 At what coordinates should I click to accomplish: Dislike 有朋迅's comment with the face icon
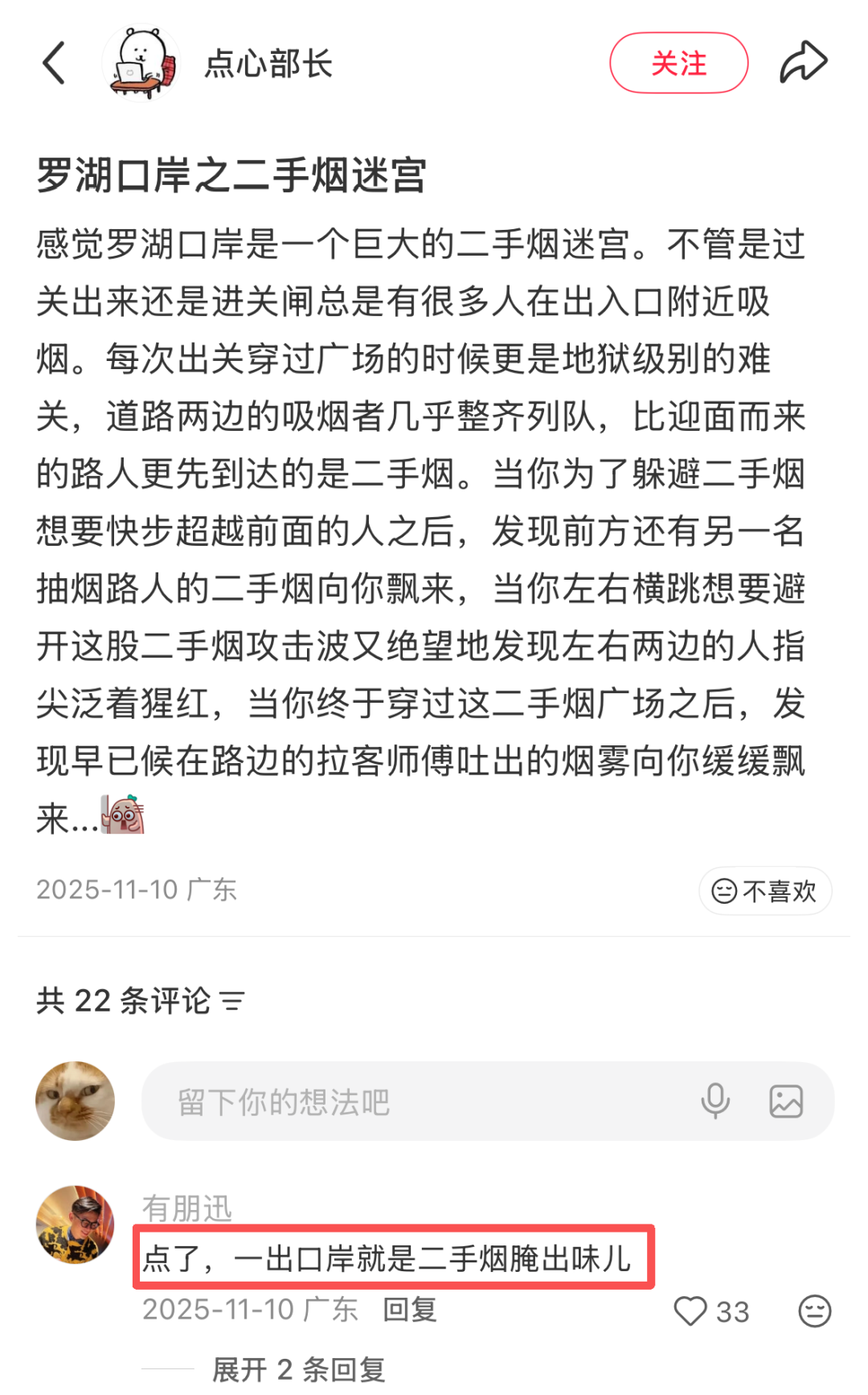click(x=814, y=1311)
